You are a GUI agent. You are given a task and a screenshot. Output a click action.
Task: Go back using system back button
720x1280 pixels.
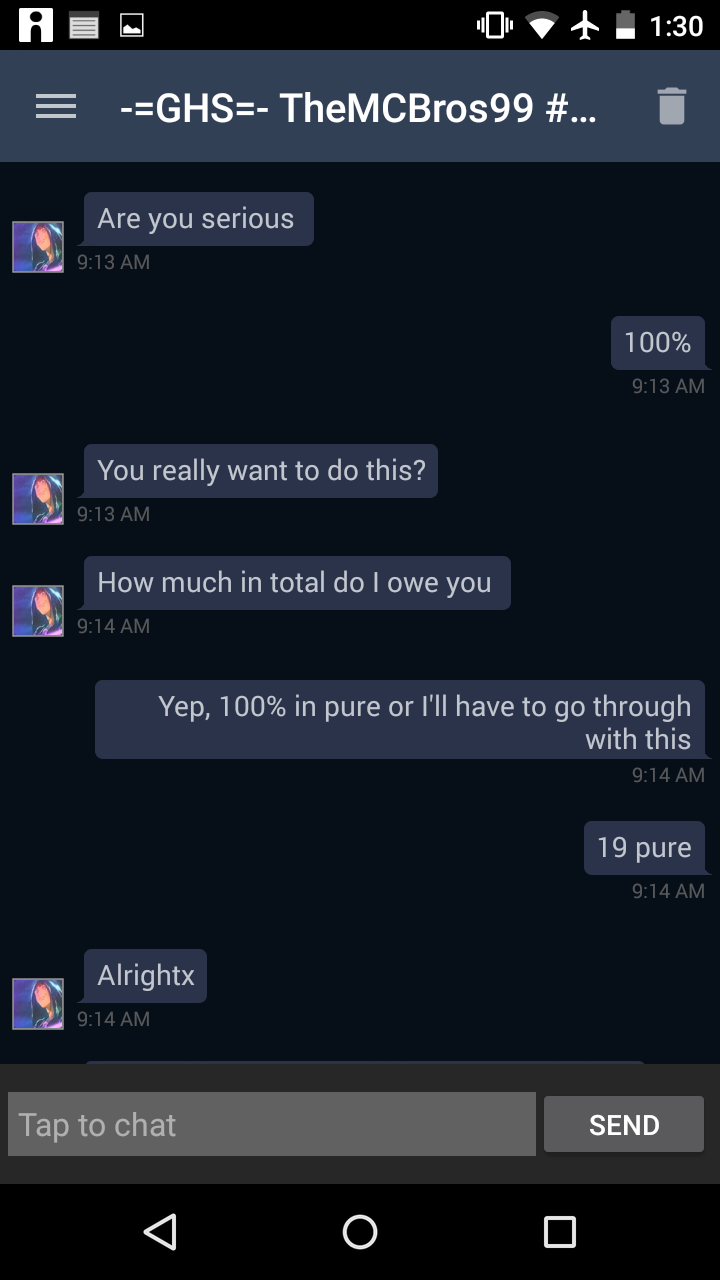(160, 1231)
